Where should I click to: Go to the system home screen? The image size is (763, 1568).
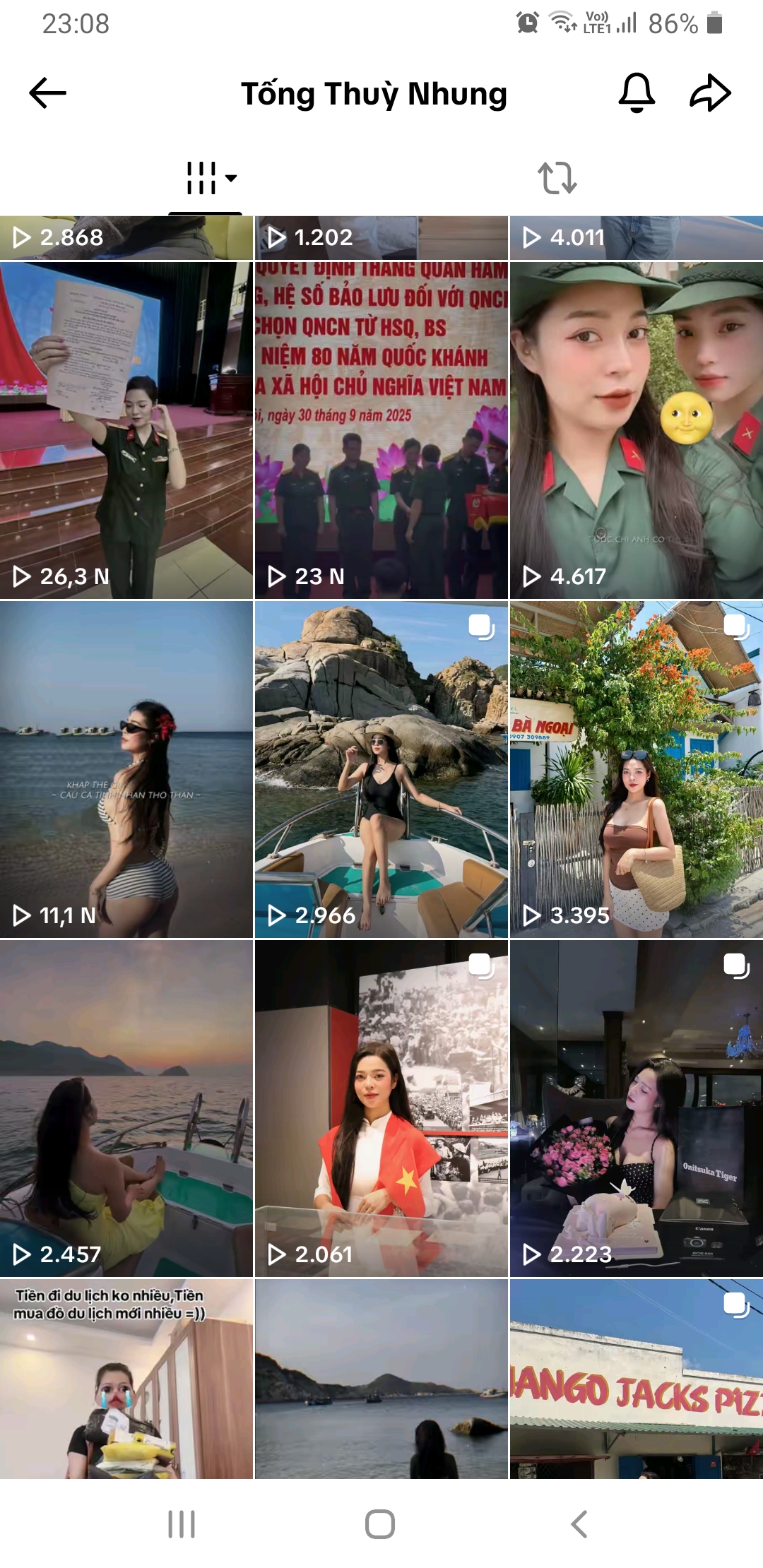point(380,1524)
